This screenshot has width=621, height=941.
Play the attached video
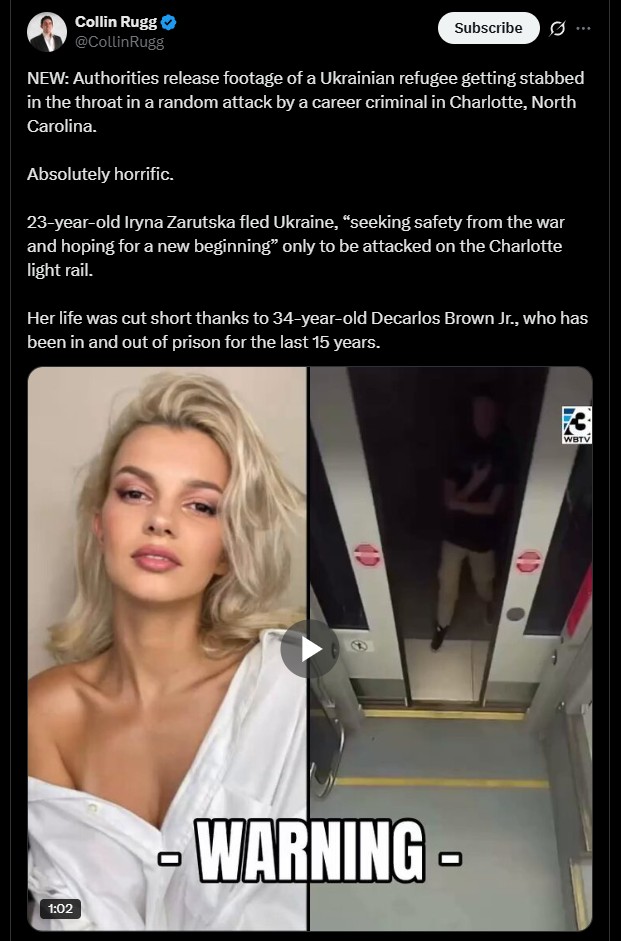tap(310, 649)
